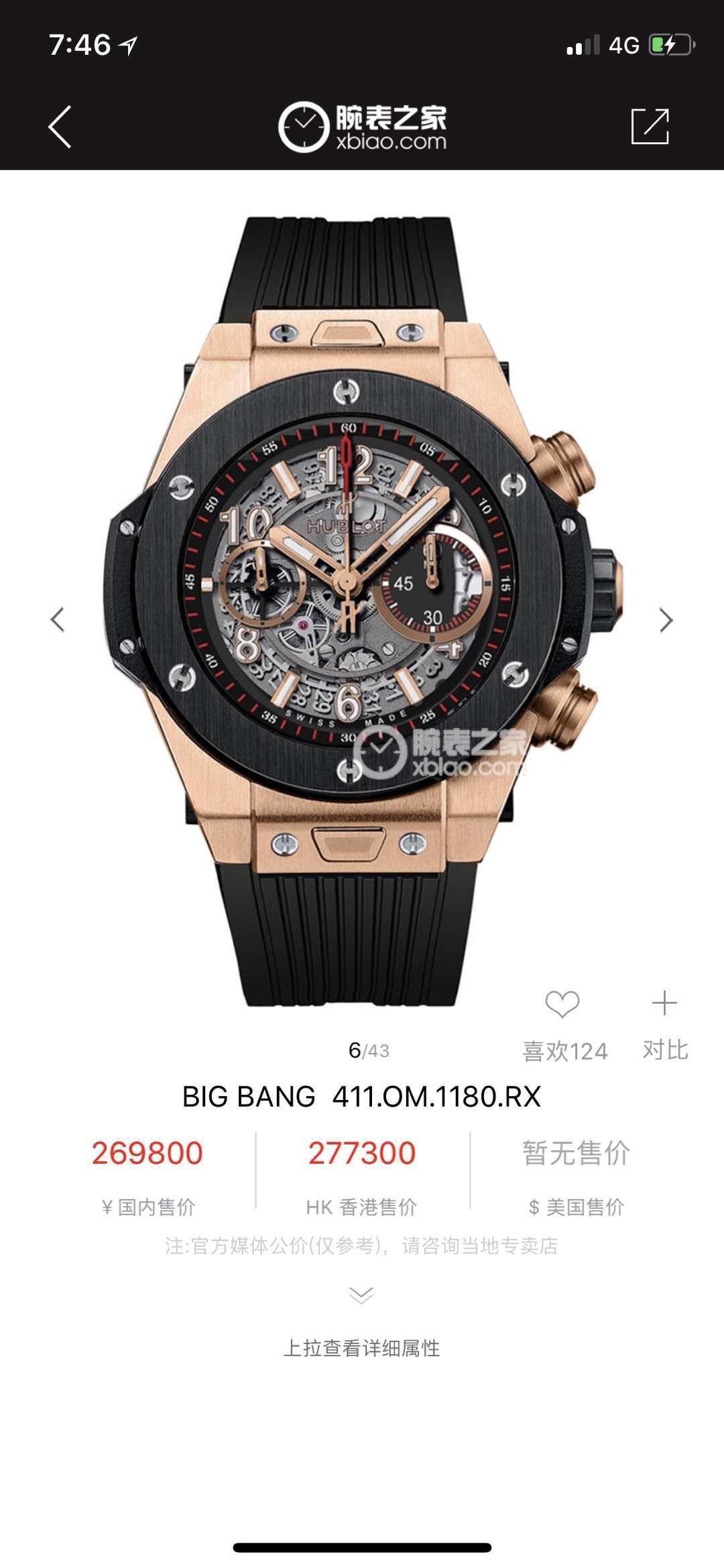Show the next watch image
The width and height of the screenshot is (724, 1568).
pyautogui.click(x=665, y=620)
